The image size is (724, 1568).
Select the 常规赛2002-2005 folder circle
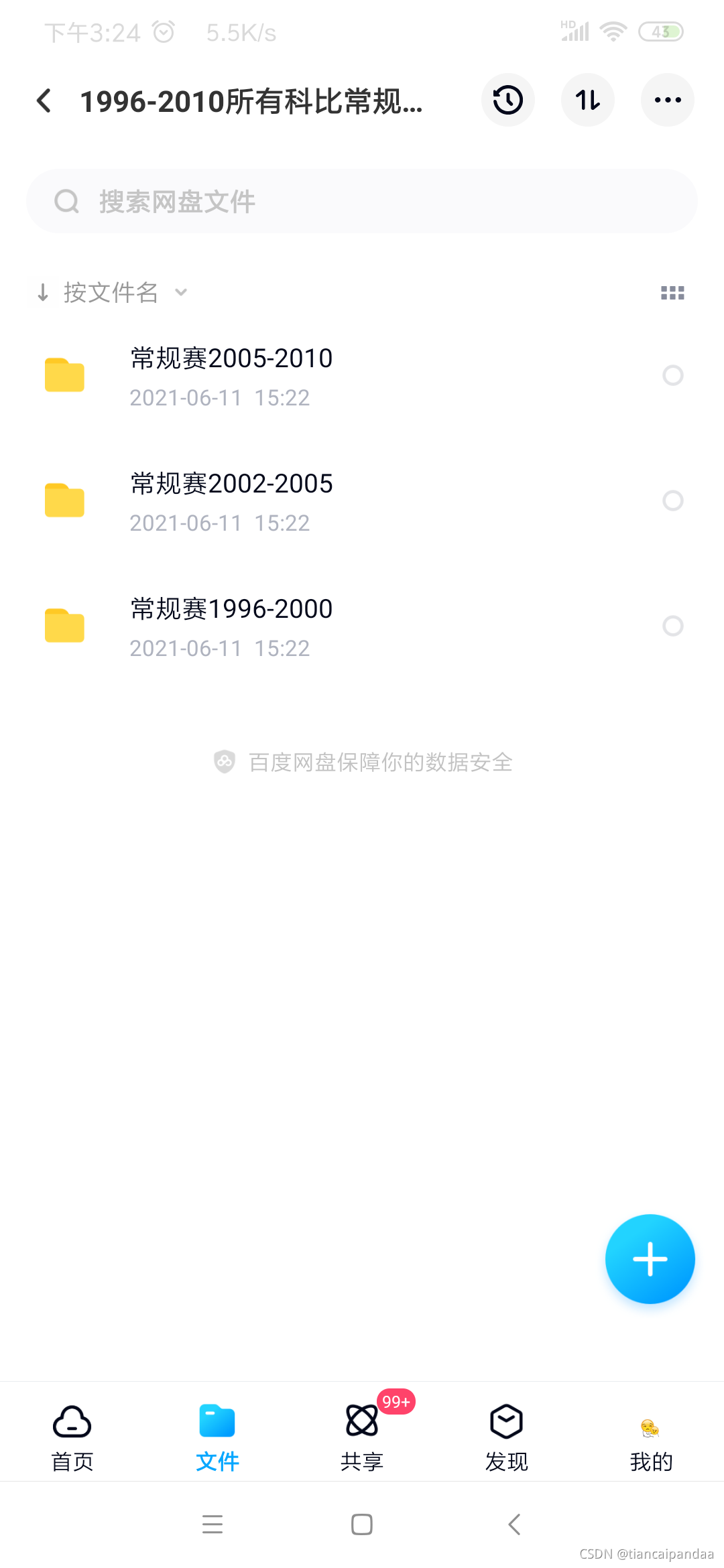coord(672,501)
